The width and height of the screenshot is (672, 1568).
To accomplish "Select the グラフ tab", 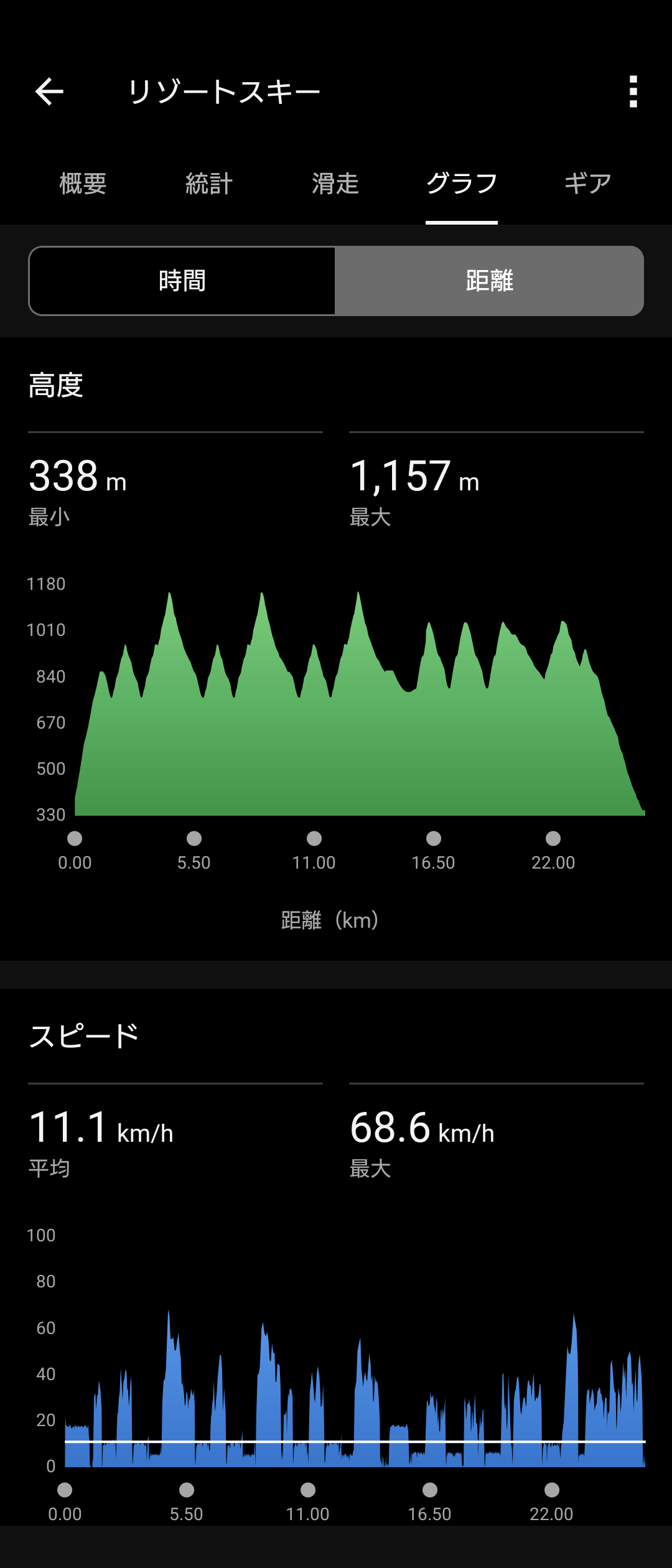I will pyautogui.click(x=462, y=184).
